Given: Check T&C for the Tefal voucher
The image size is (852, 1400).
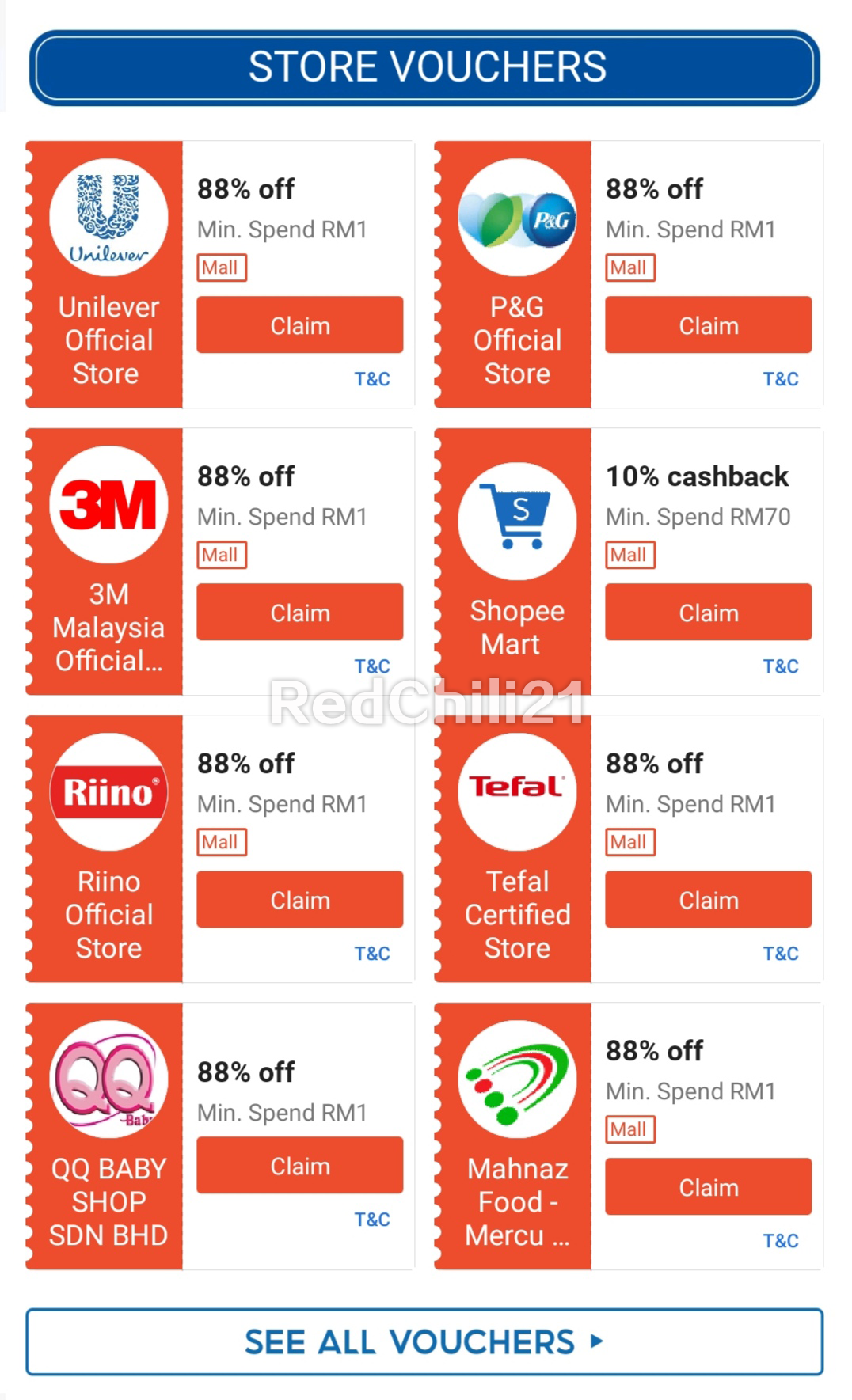Looking at the screenshot, I should tap(780, 954).
